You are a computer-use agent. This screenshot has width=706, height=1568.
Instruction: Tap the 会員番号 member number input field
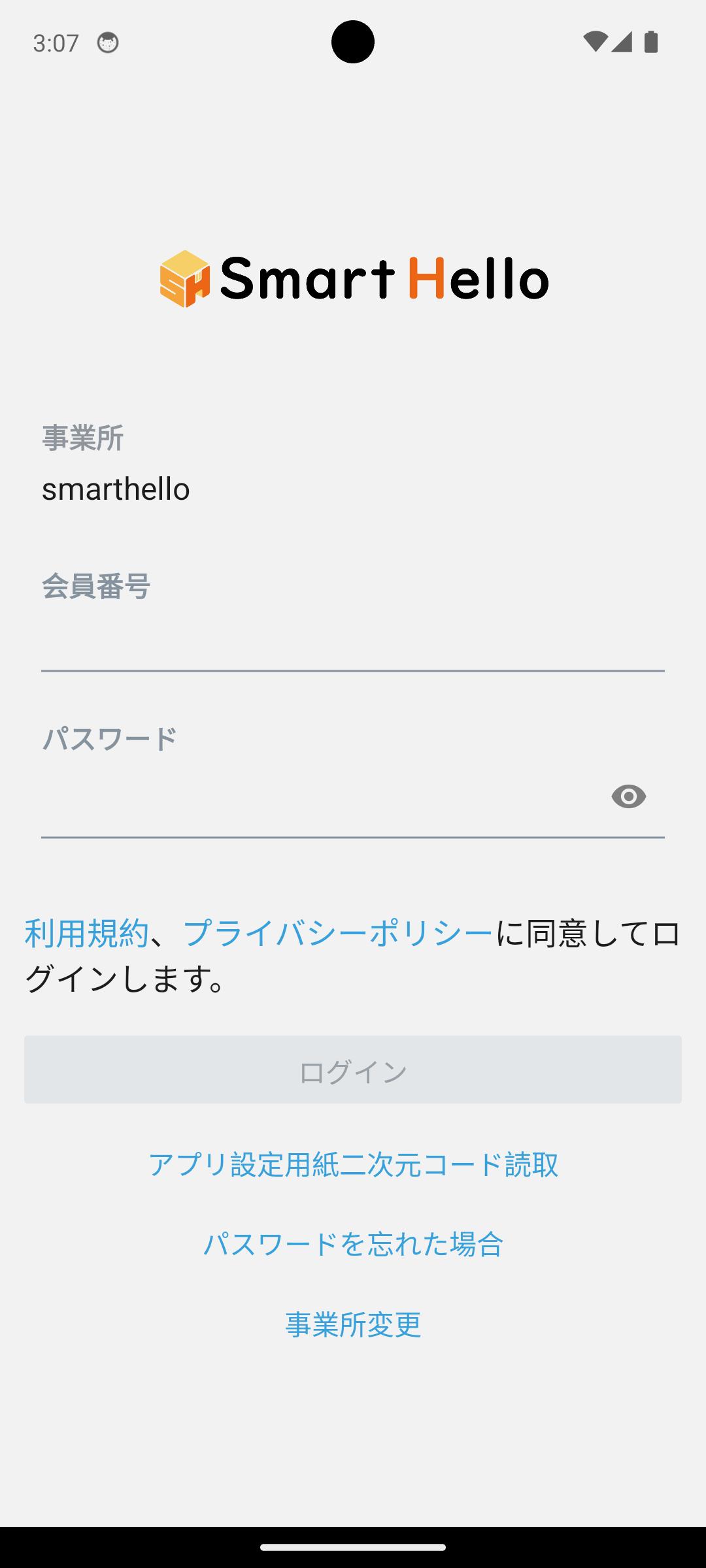click(x=352, y=647)
